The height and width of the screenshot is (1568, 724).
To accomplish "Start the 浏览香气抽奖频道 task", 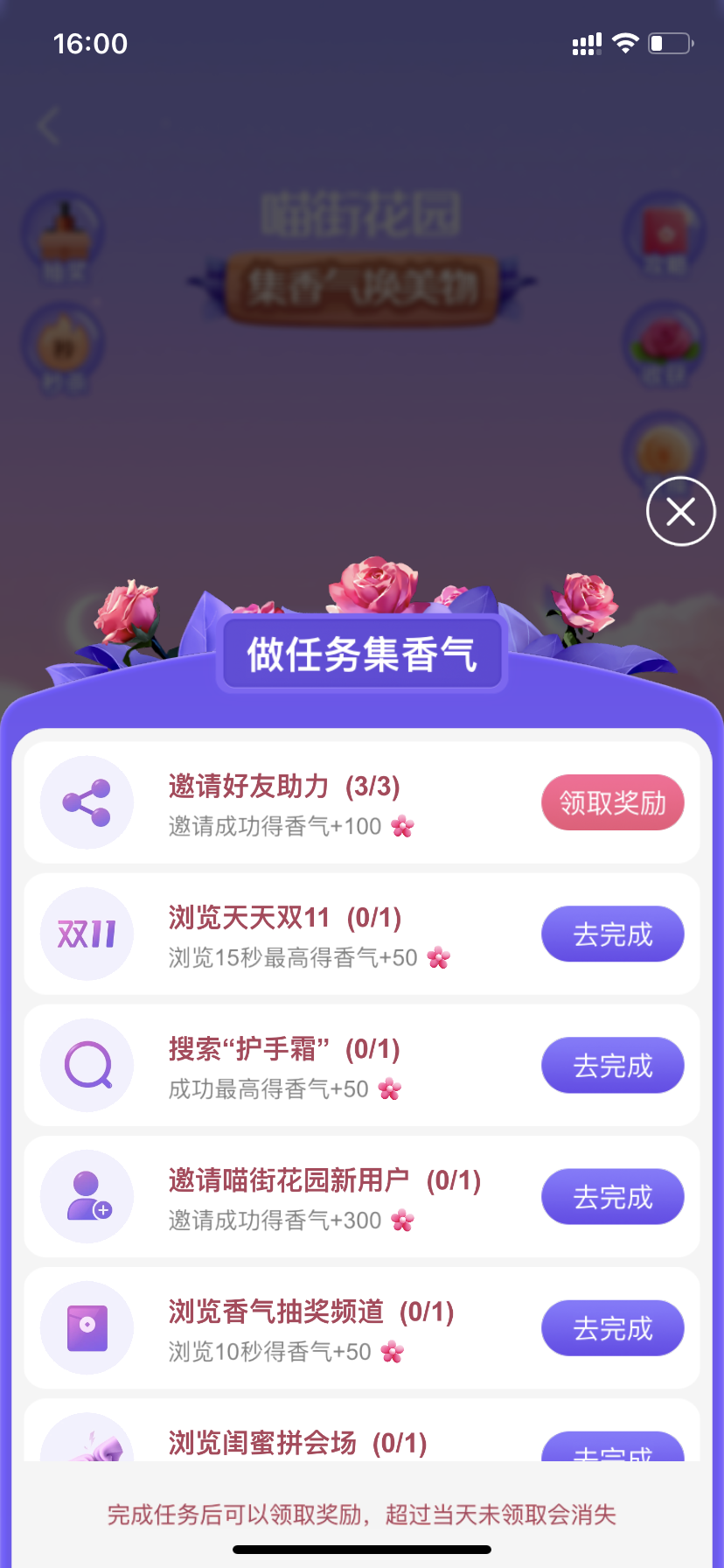I will pyautogui.click(x=612, y=1327).
